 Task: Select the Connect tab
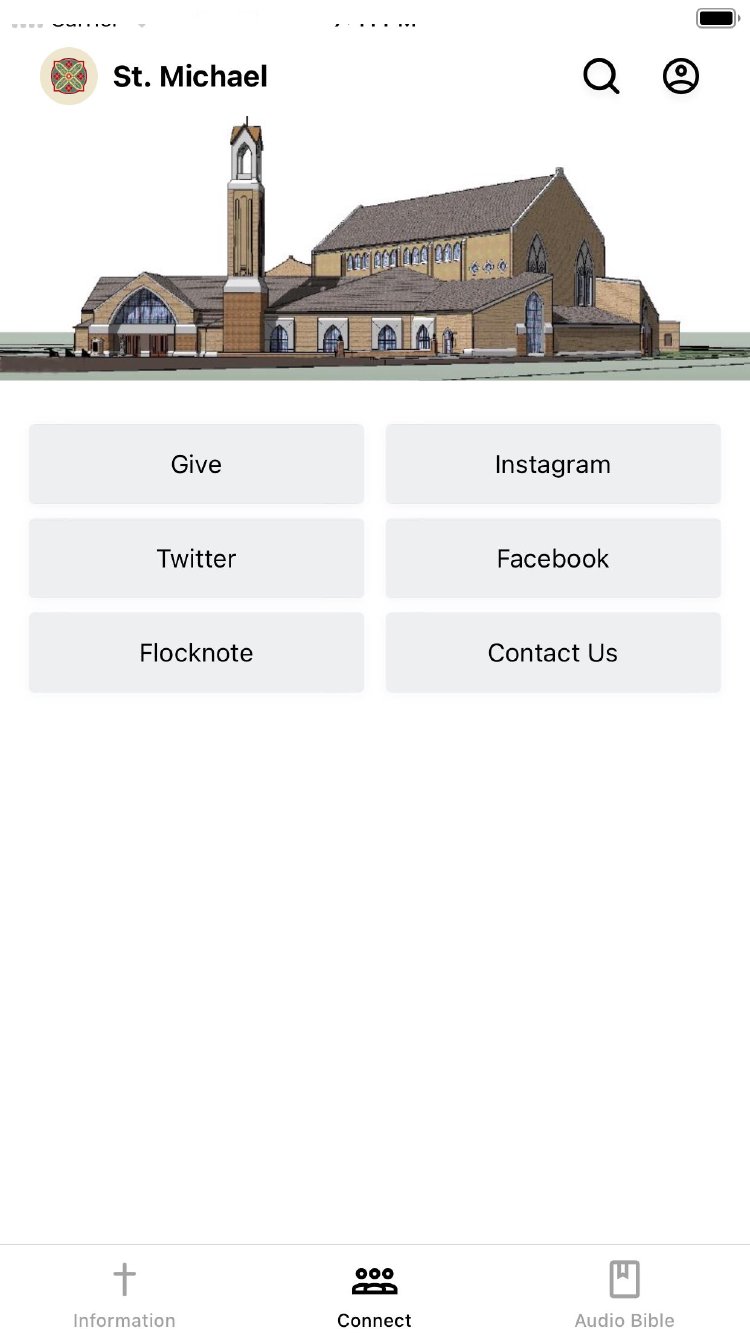[x=375, y=1294]
